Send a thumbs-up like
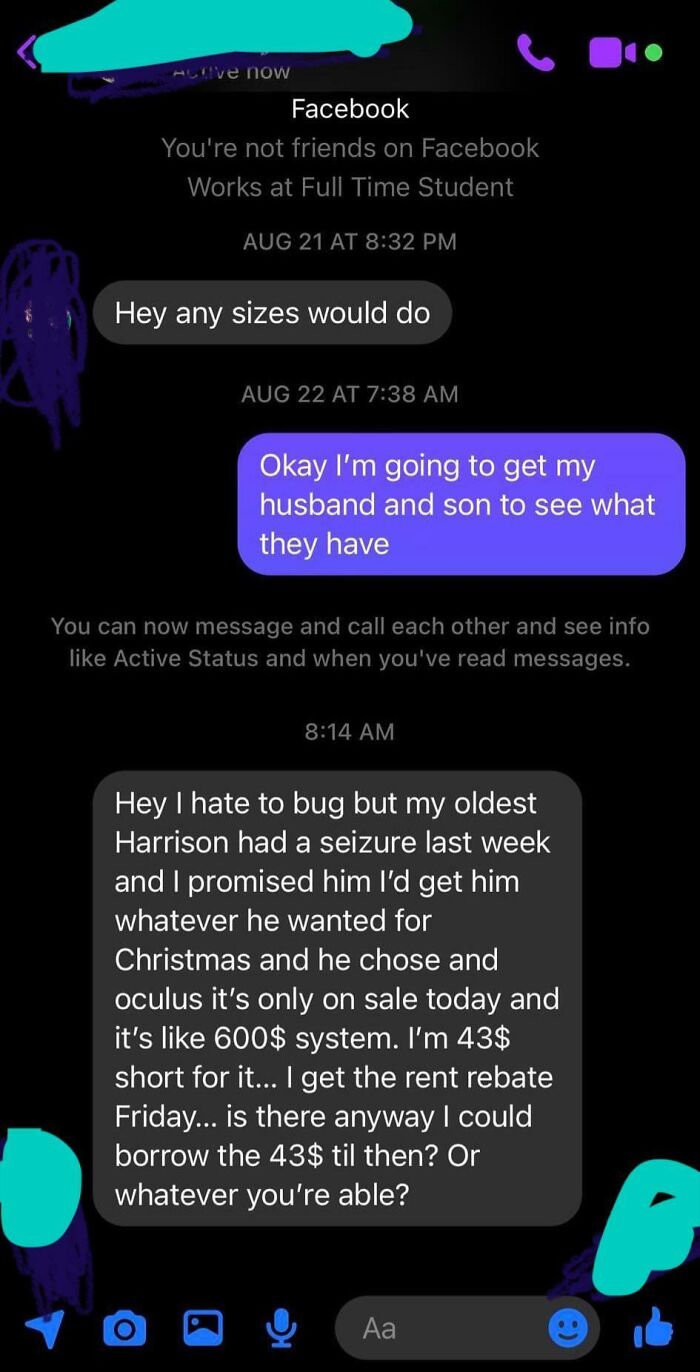700x1372 pixels. [653, 1326]
